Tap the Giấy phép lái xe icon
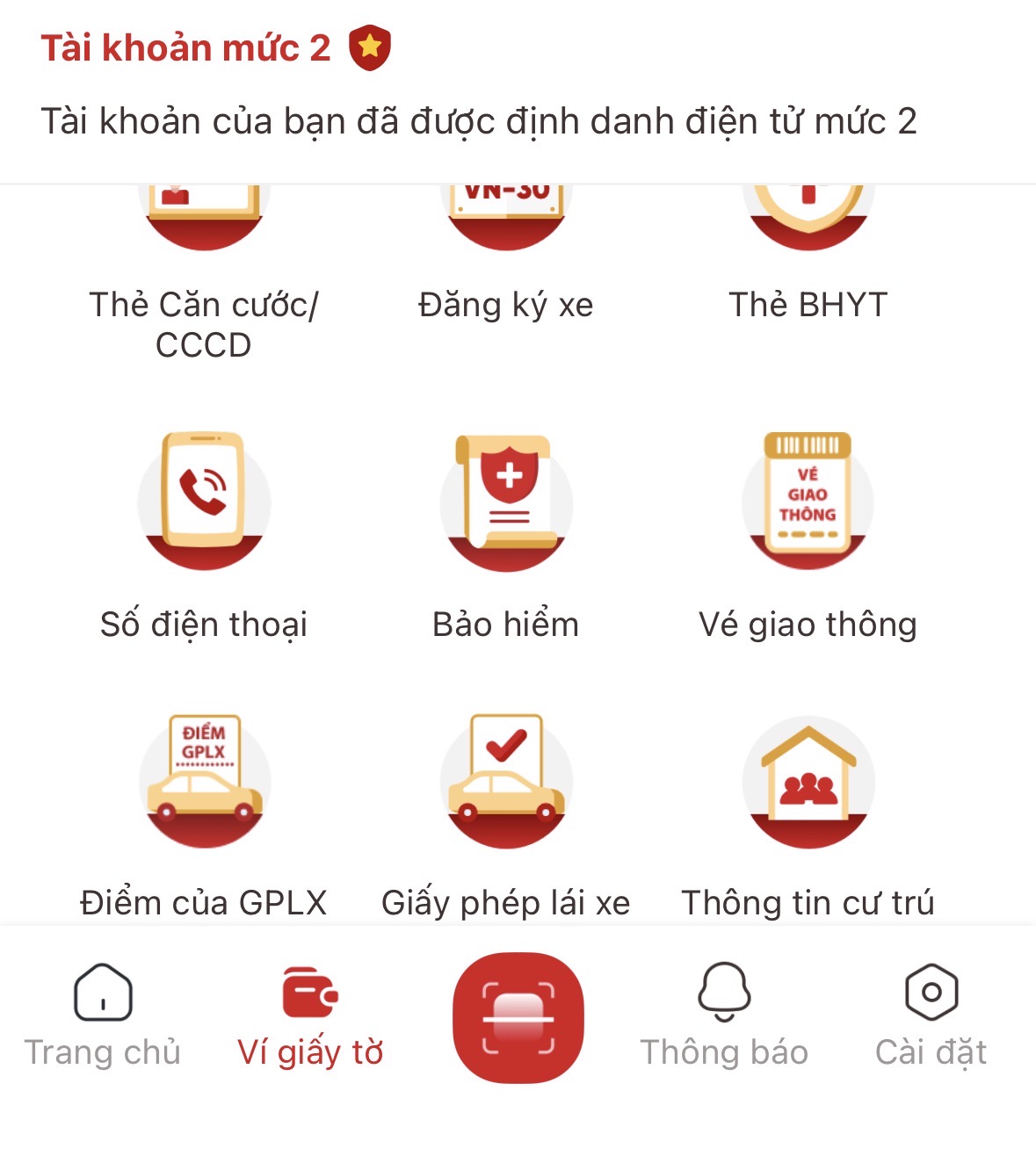The width and height of the screenshot is (1036, 1163). tap(506, 777)
